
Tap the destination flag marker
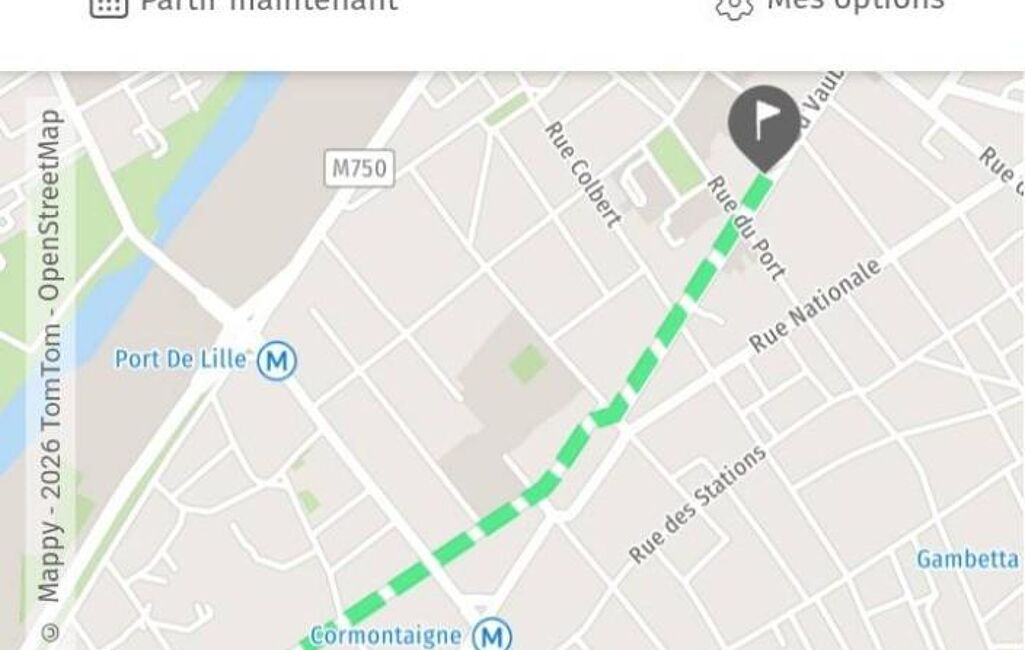point(763,124)
